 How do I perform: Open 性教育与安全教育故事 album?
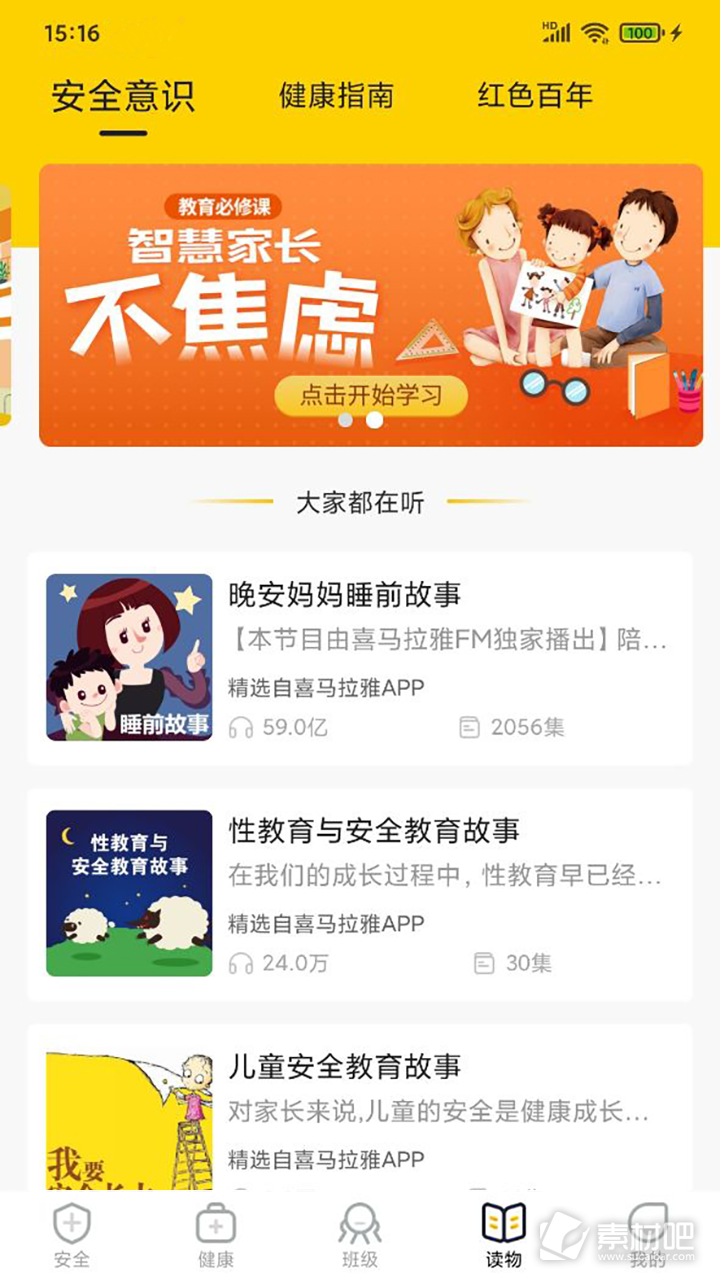point(360,894)
